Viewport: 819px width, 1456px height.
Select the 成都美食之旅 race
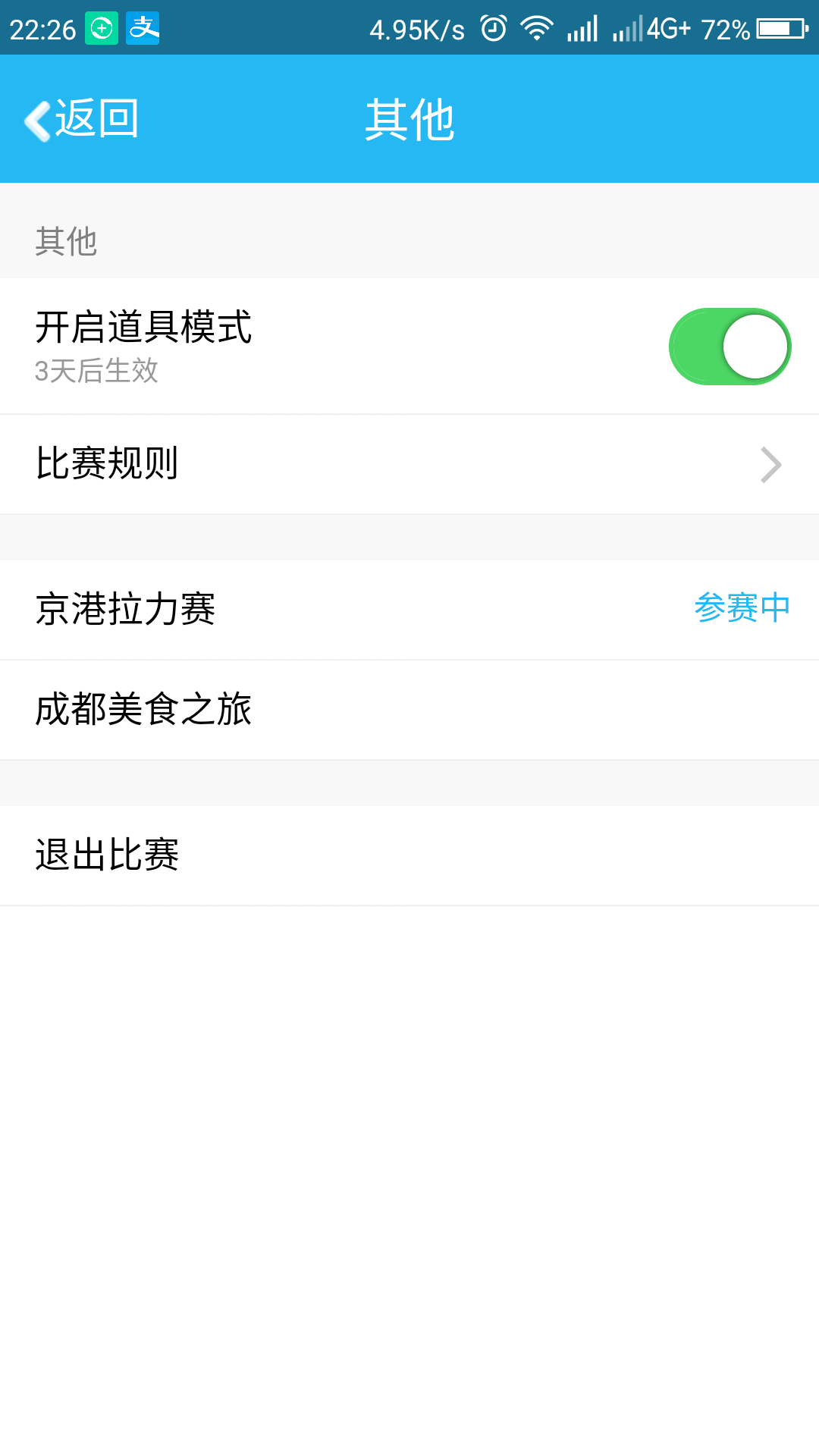[409, 710]
